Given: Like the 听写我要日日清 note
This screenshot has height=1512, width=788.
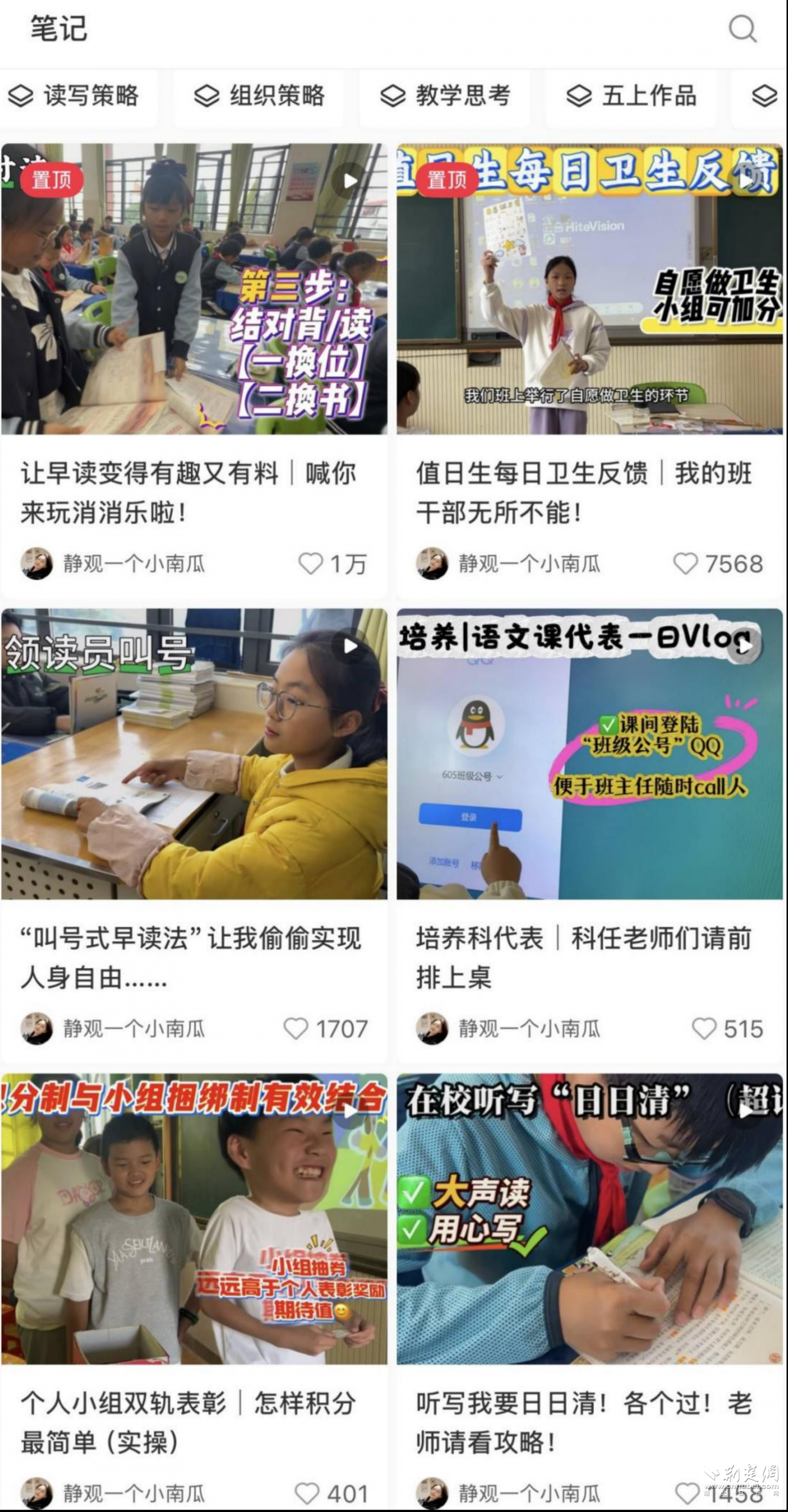Looking at the screenshot, I should tap(687, 1493).
